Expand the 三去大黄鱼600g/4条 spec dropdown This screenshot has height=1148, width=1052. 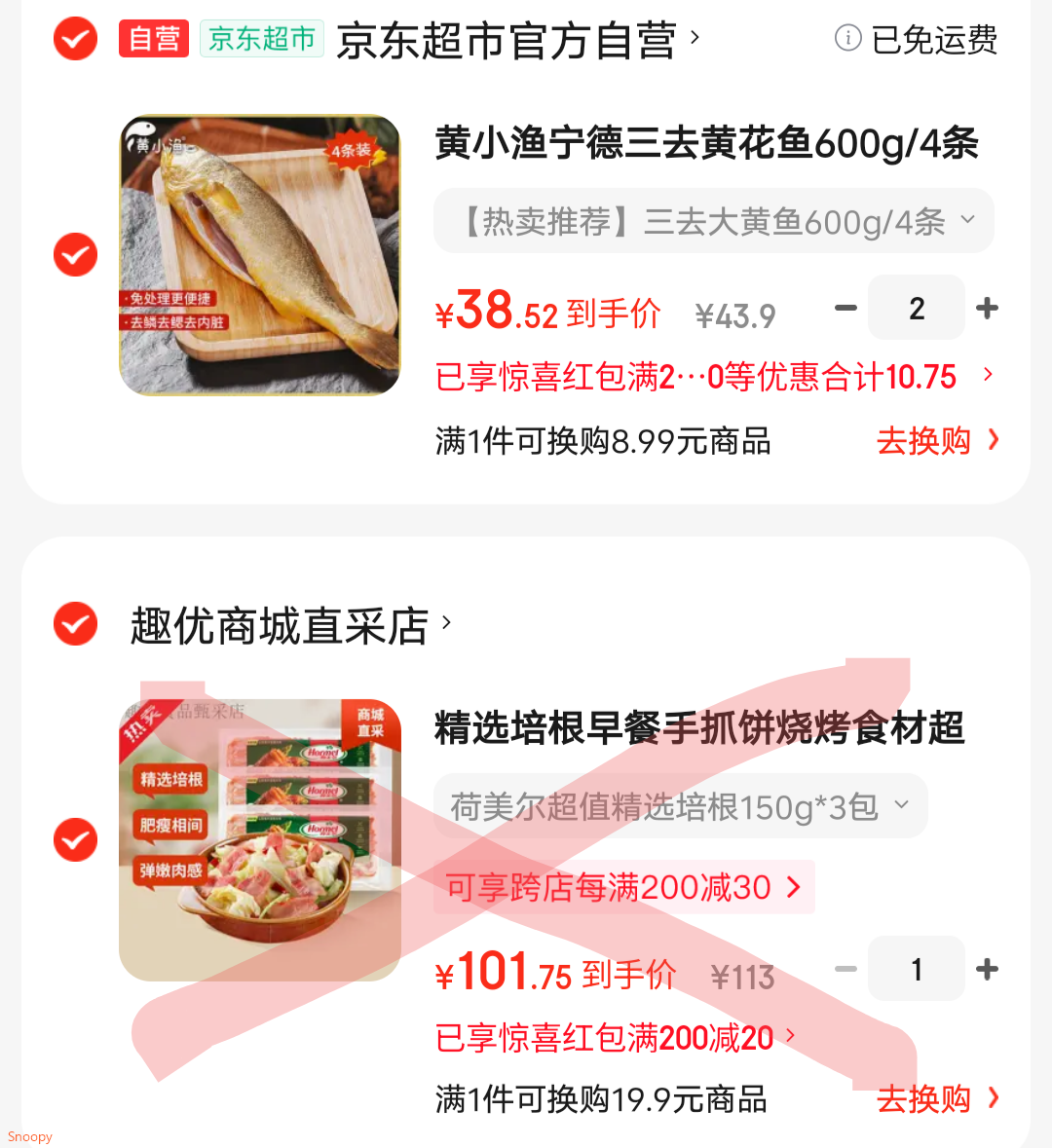(713, 221)
